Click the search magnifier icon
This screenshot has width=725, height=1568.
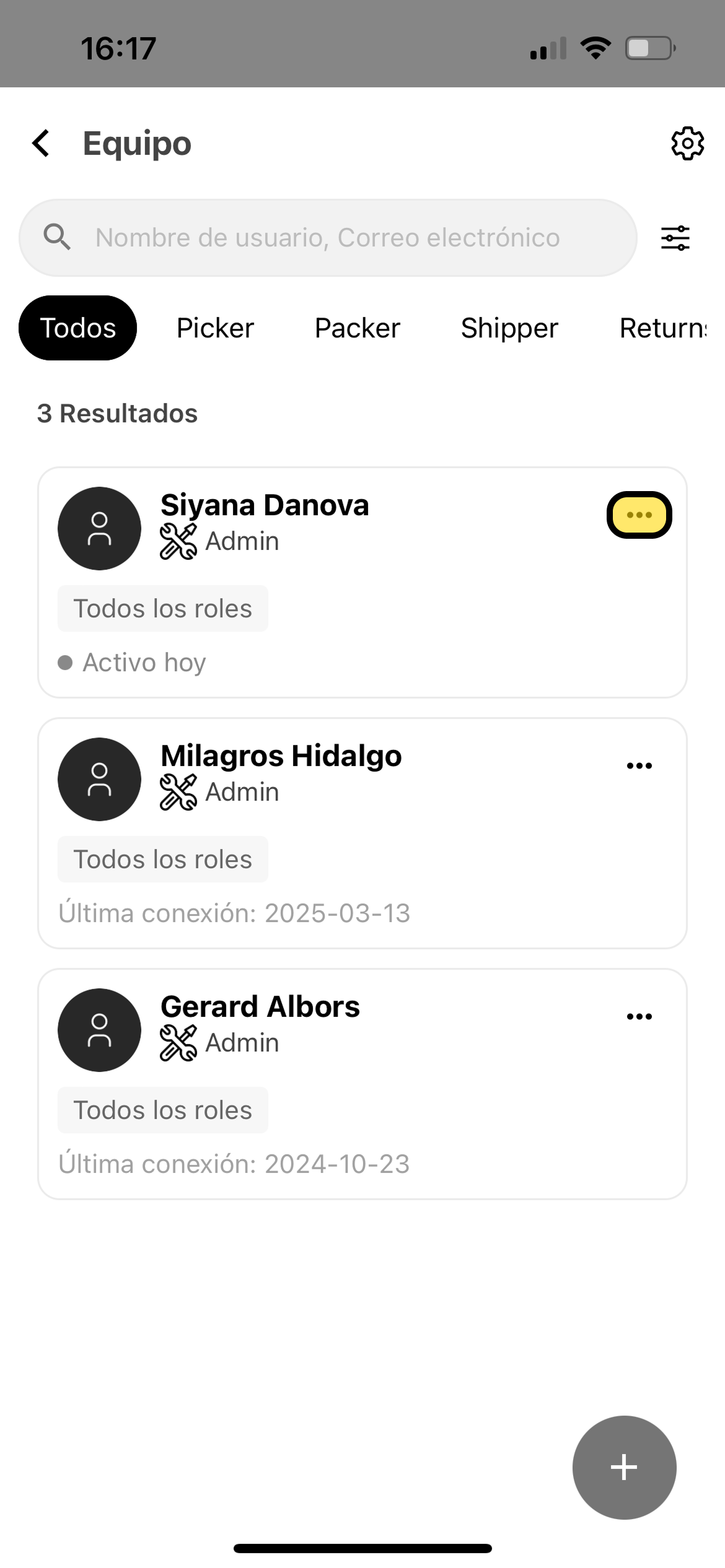coord(57,237)
